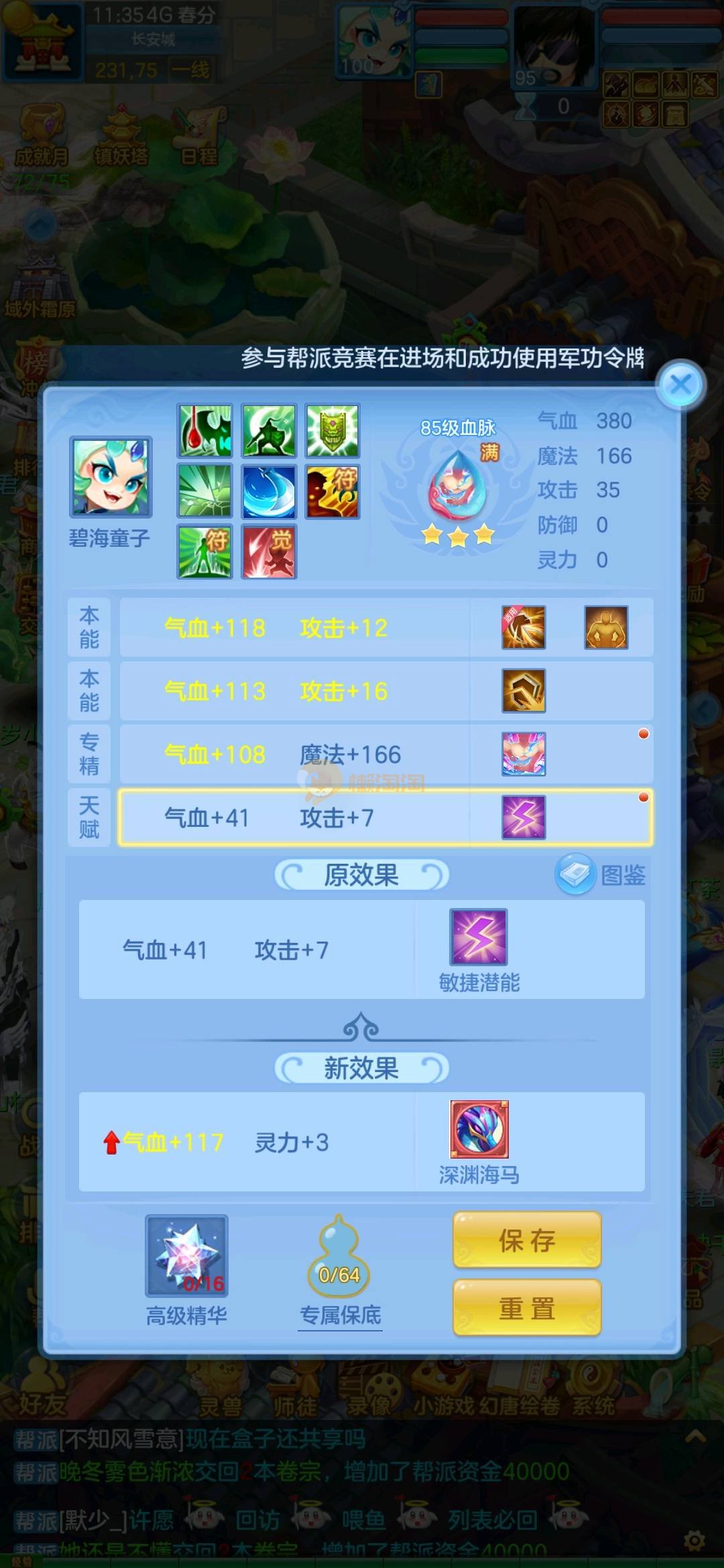Screen dimensions: 724x1568
Task: Select the 高级精华 item
Action: point(187,1256)
